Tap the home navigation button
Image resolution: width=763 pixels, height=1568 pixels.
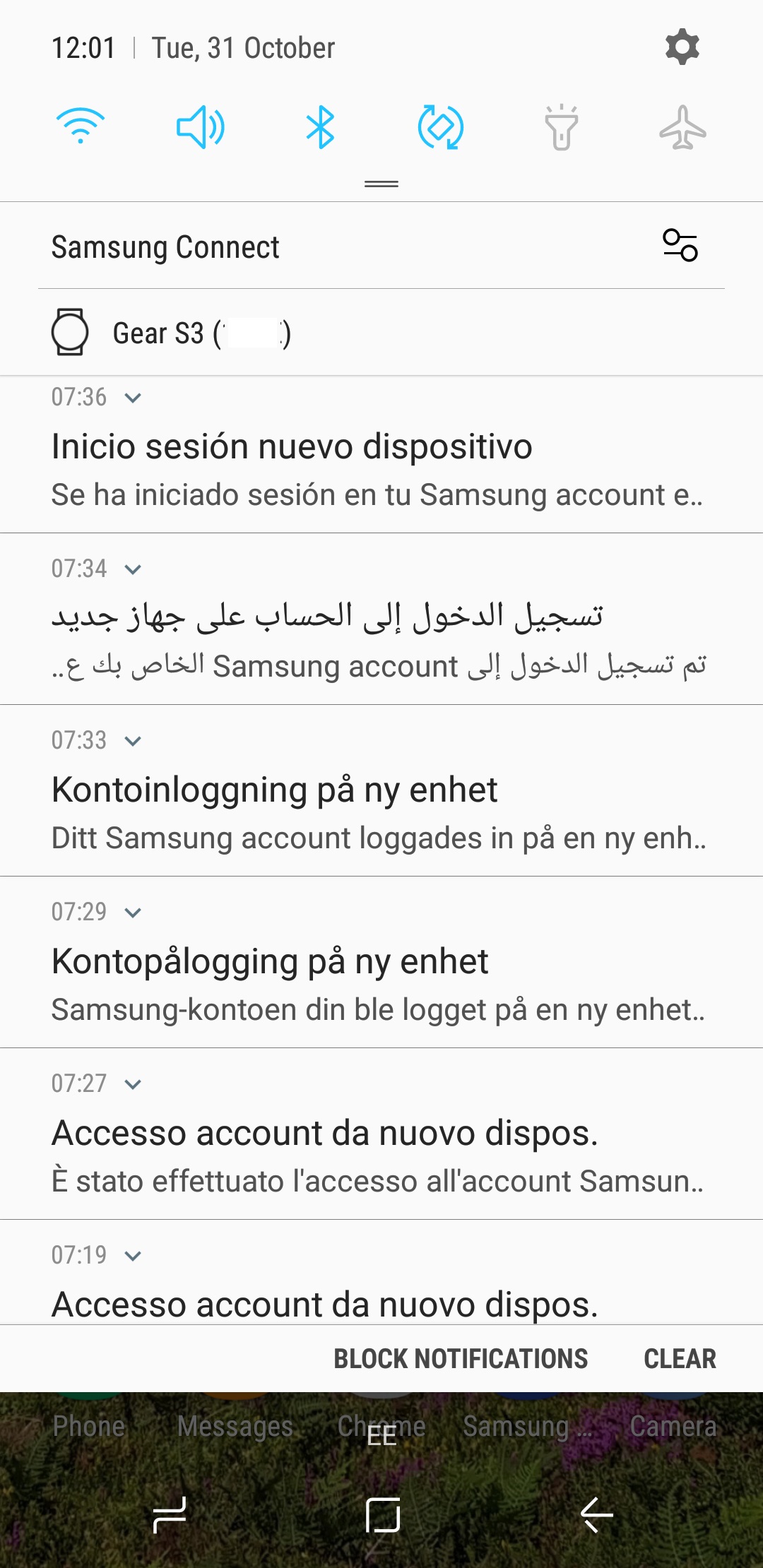[382, 1514]
